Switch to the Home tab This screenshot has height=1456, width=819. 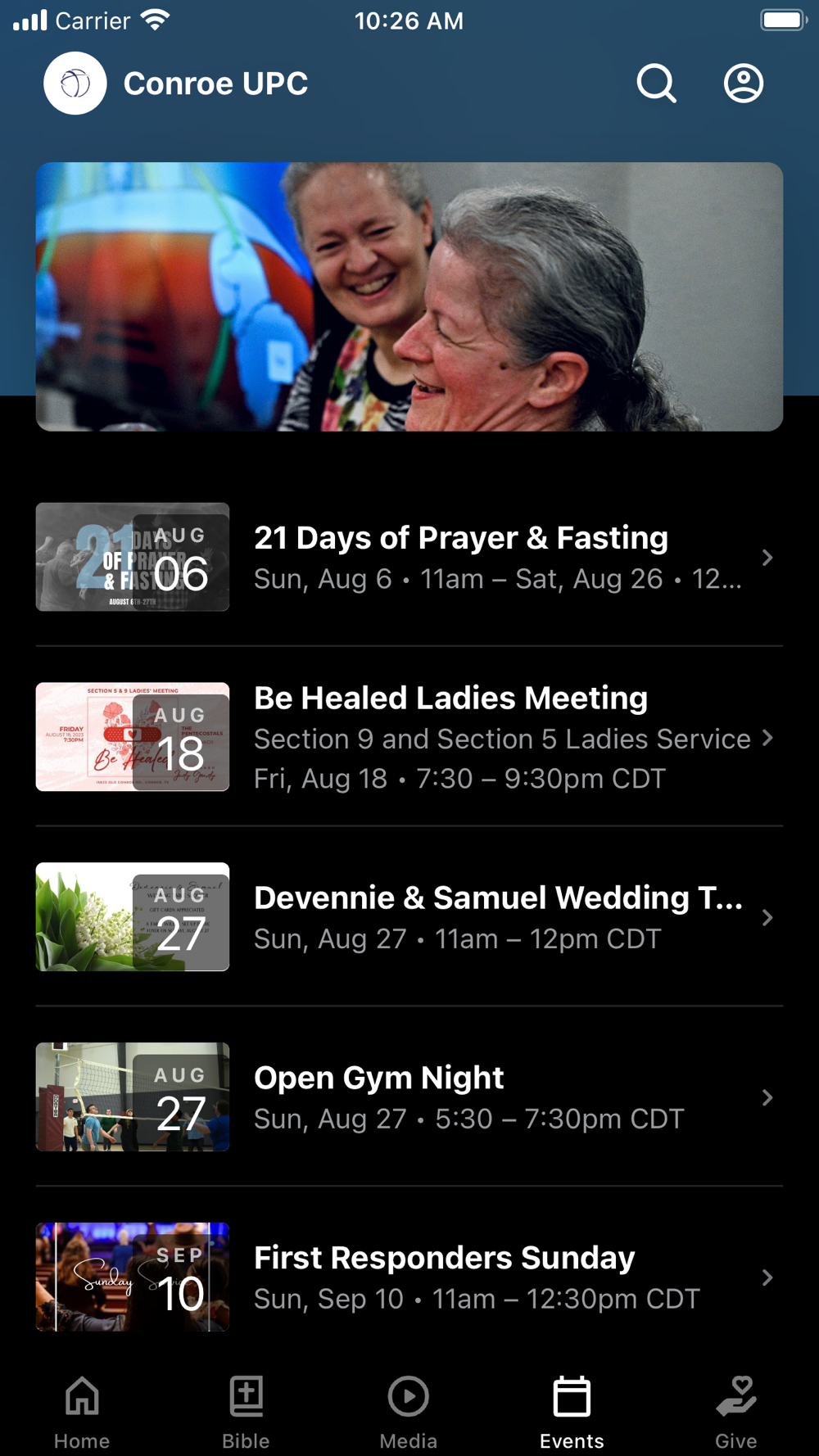[82, 1412]
